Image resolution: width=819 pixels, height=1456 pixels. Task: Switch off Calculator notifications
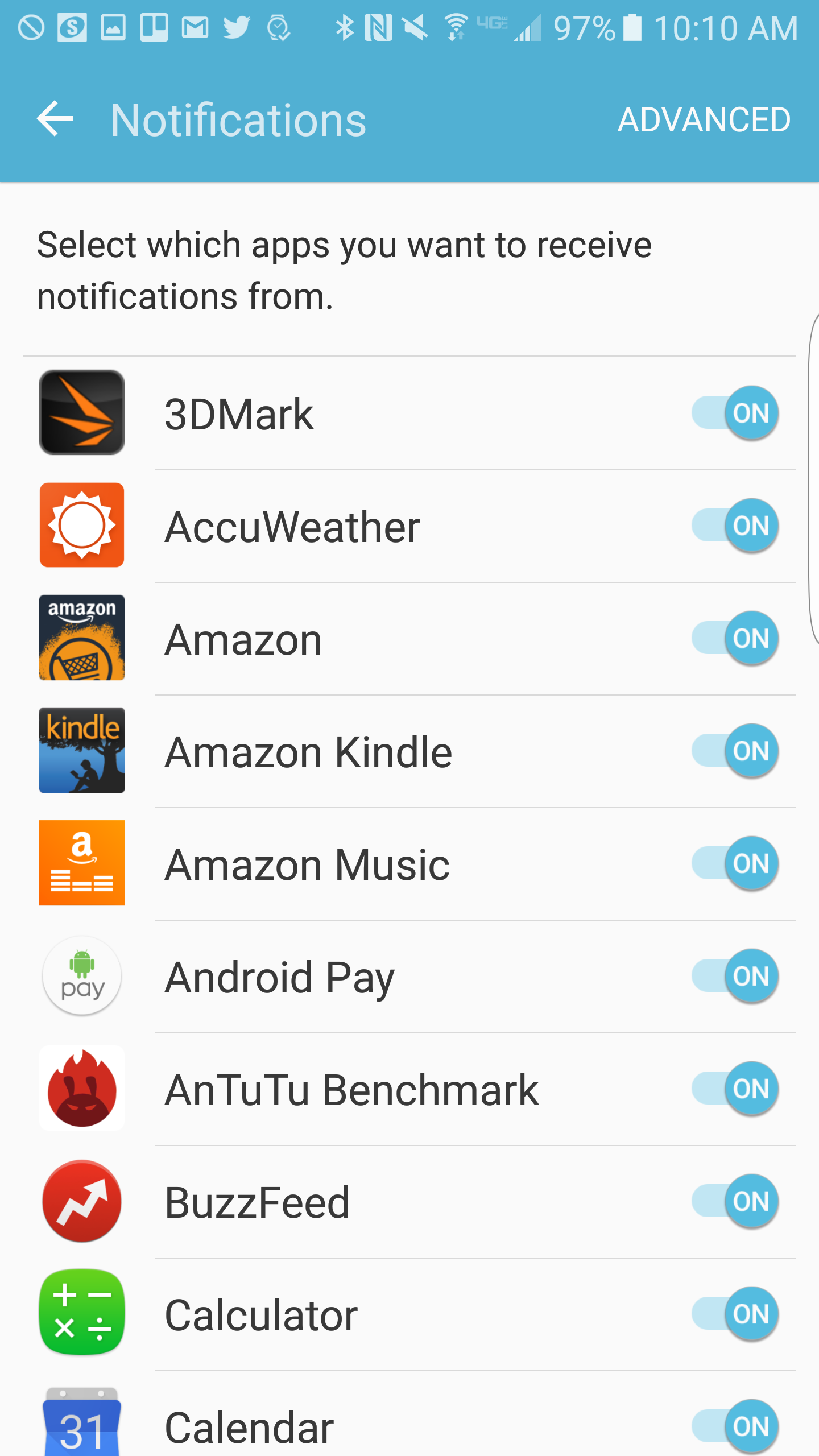pyautogui.click(x=735, y=1314)
